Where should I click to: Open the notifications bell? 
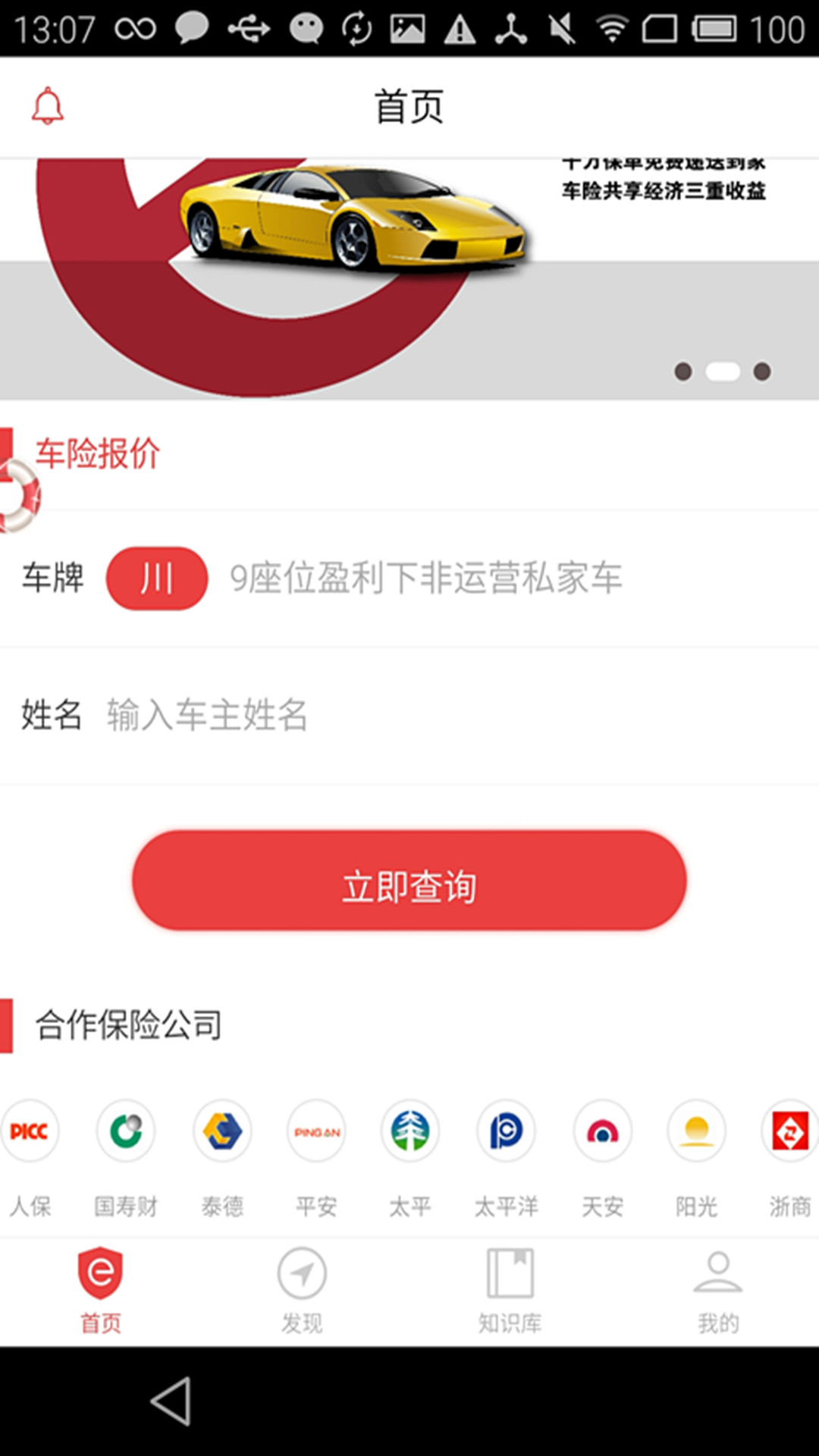(x=47, y=106)
